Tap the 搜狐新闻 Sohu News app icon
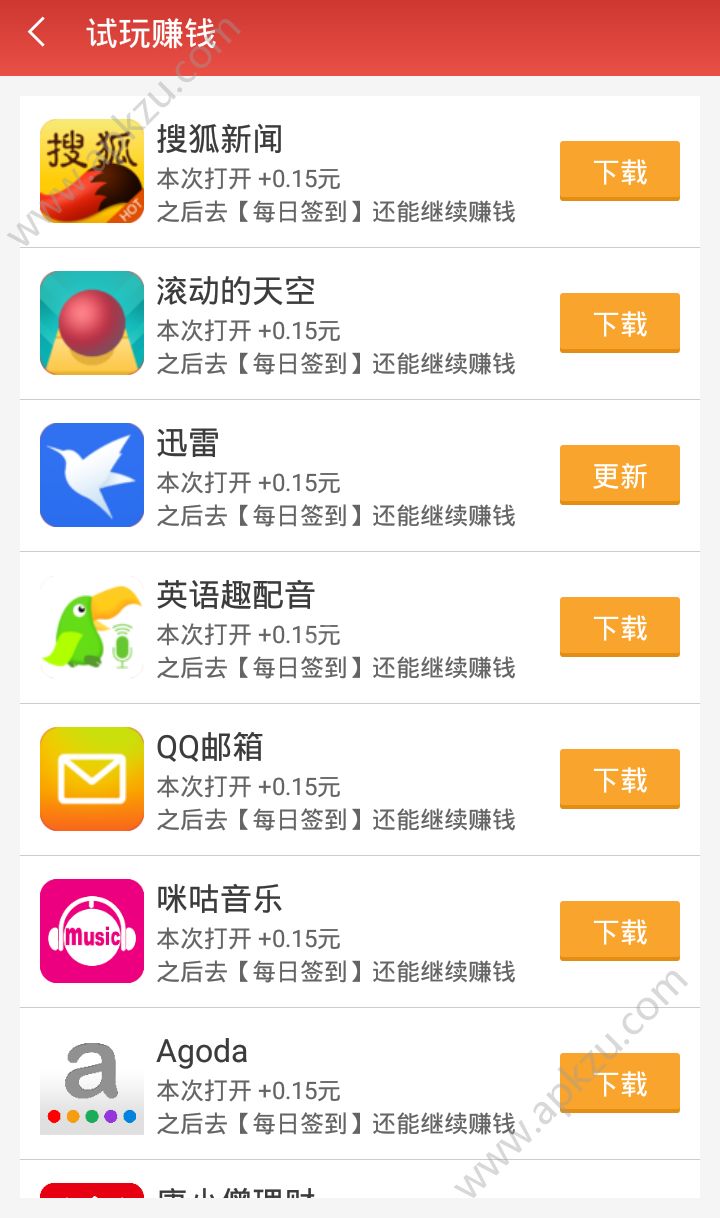This screenshot has width=720, height=1218. point(91,171)
